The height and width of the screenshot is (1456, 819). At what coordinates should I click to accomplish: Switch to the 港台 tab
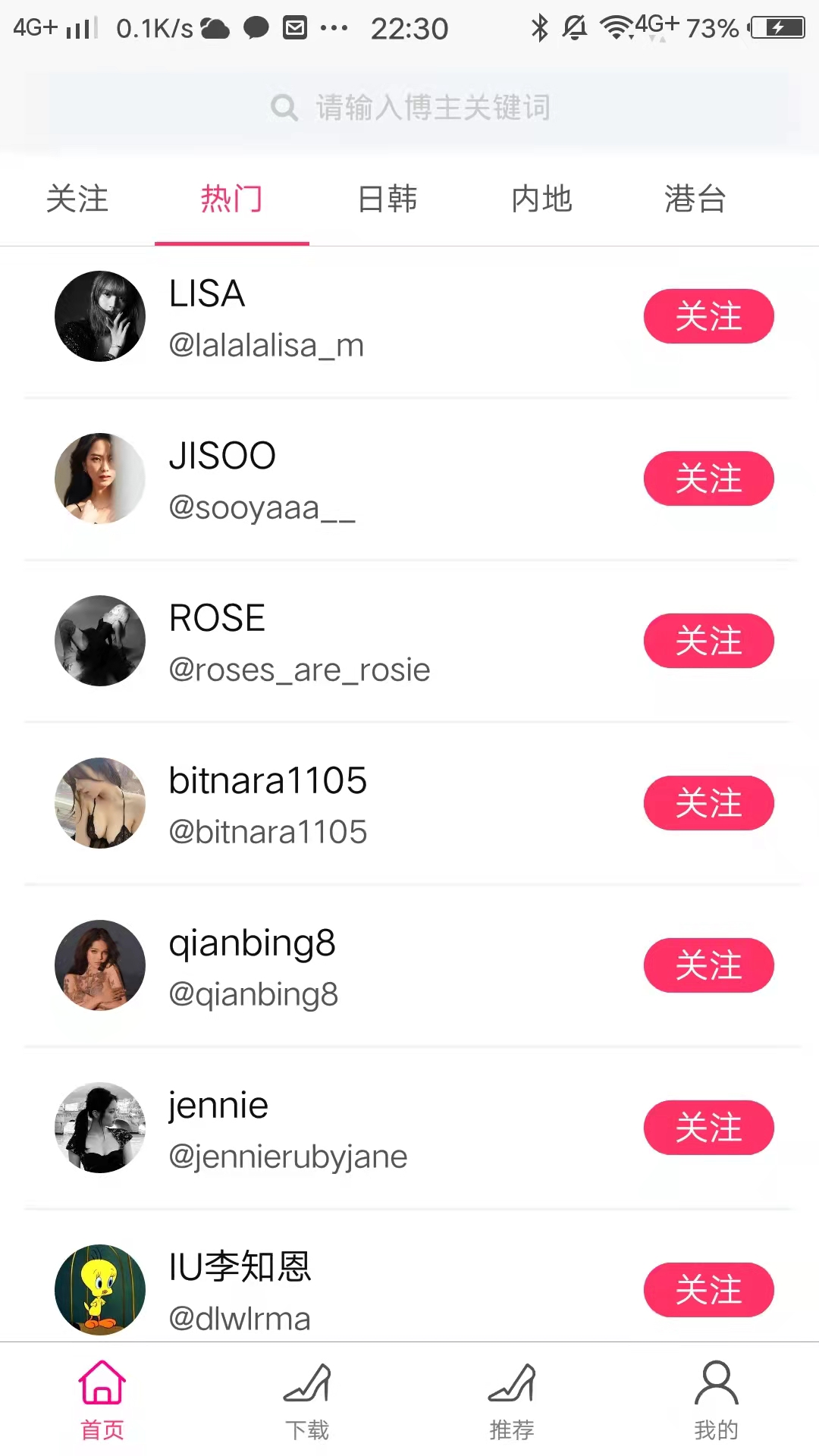pyautogui.click(x=695, y=199)
